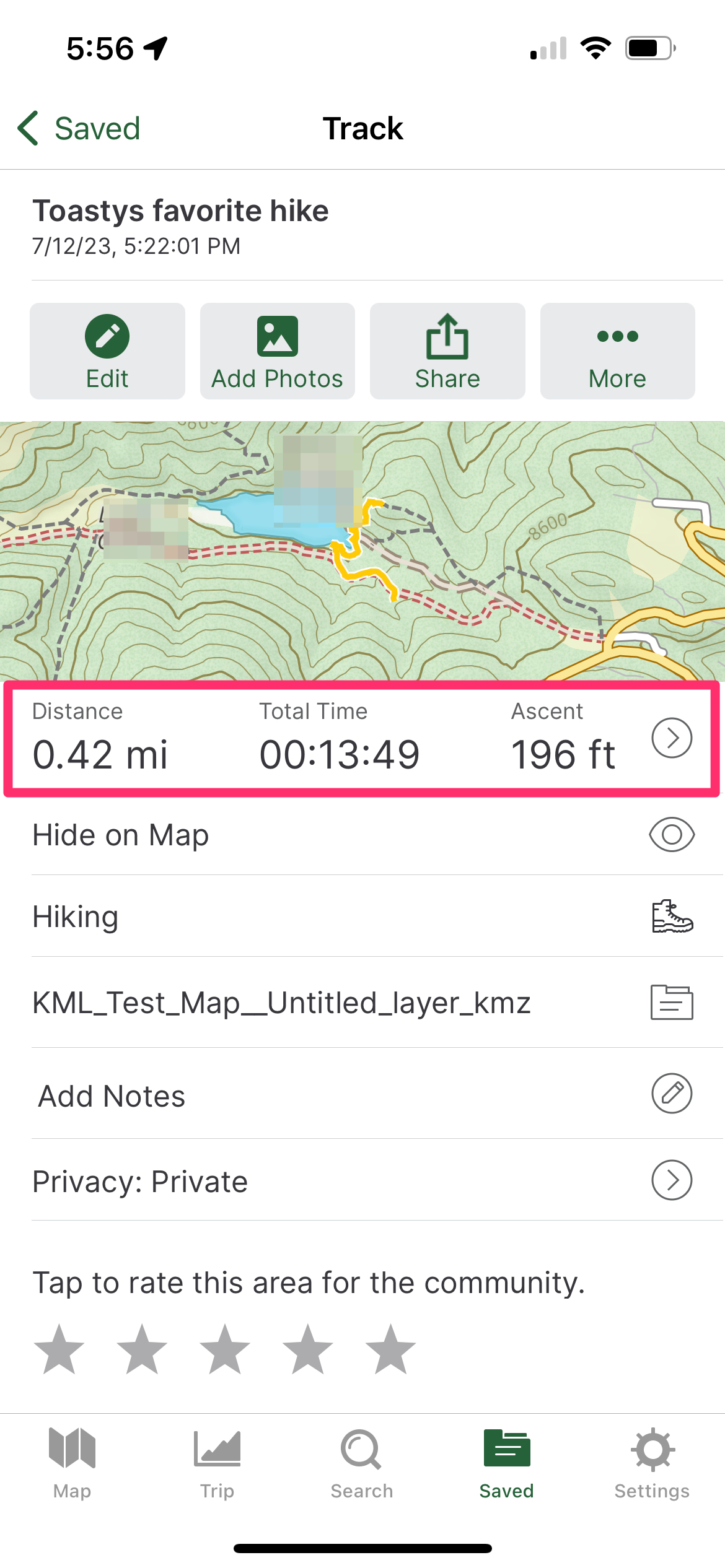Open the More options button

617,351
